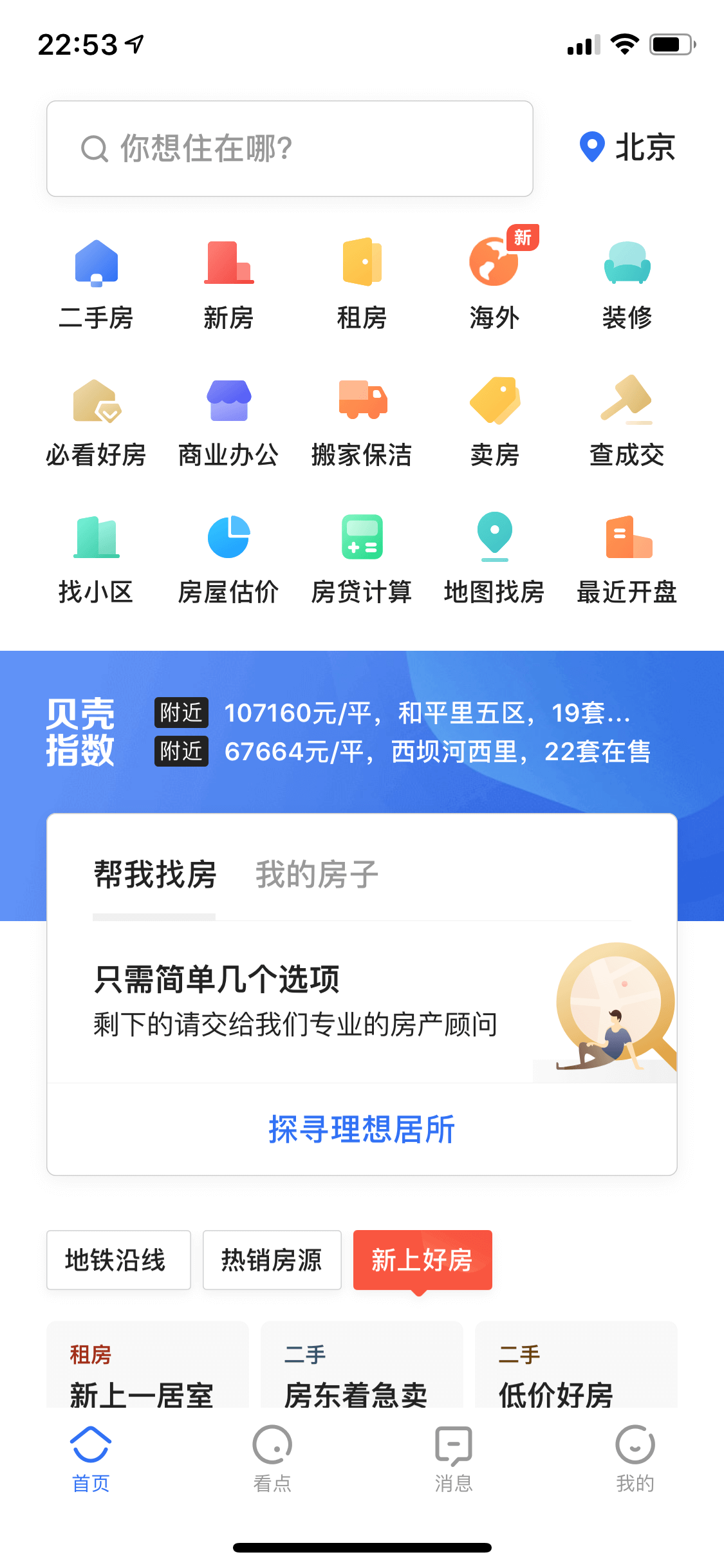Select the 热销房源 filter chip
This screenshot has height=1568, width=724.
[x=272, y=1260]
